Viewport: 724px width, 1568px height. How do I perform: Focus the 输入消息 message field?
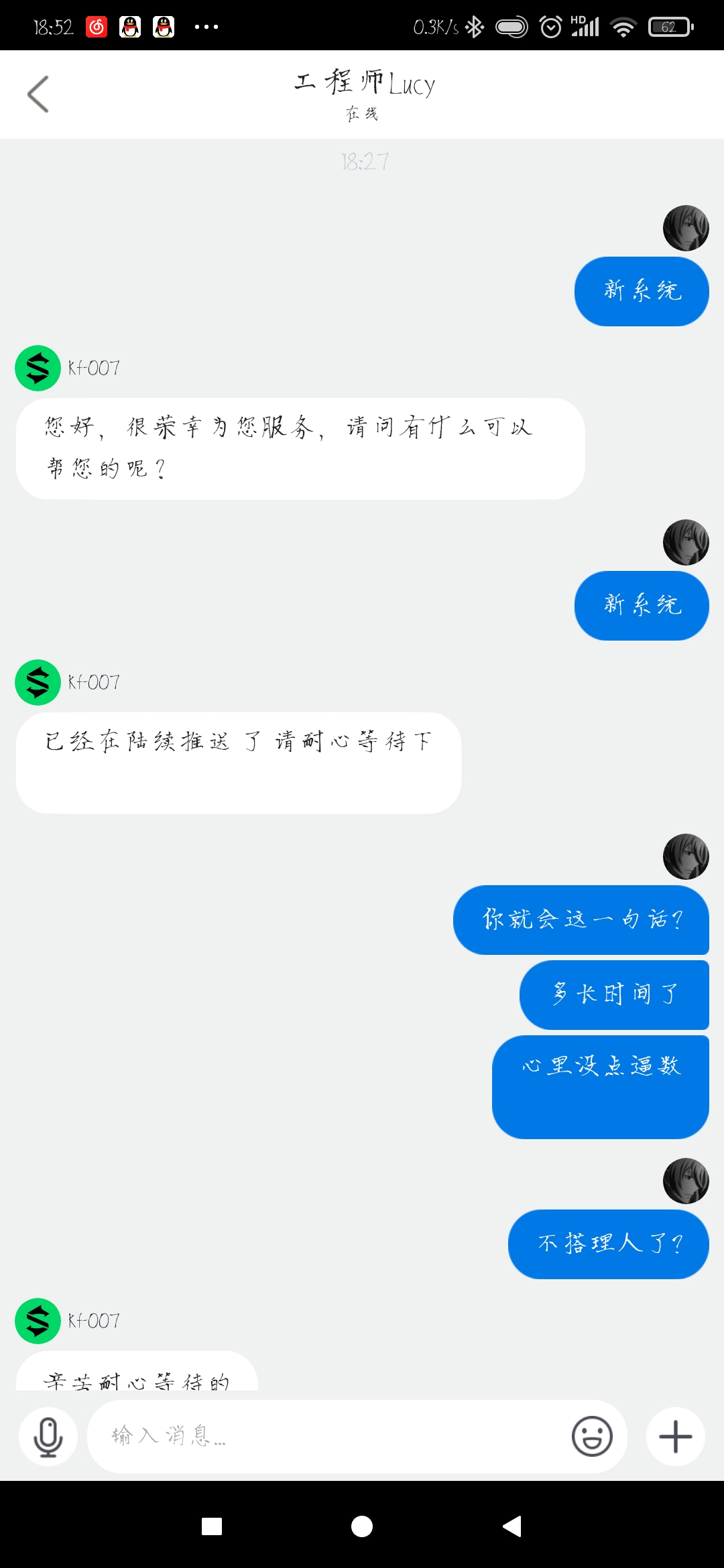pos(328,1436)
